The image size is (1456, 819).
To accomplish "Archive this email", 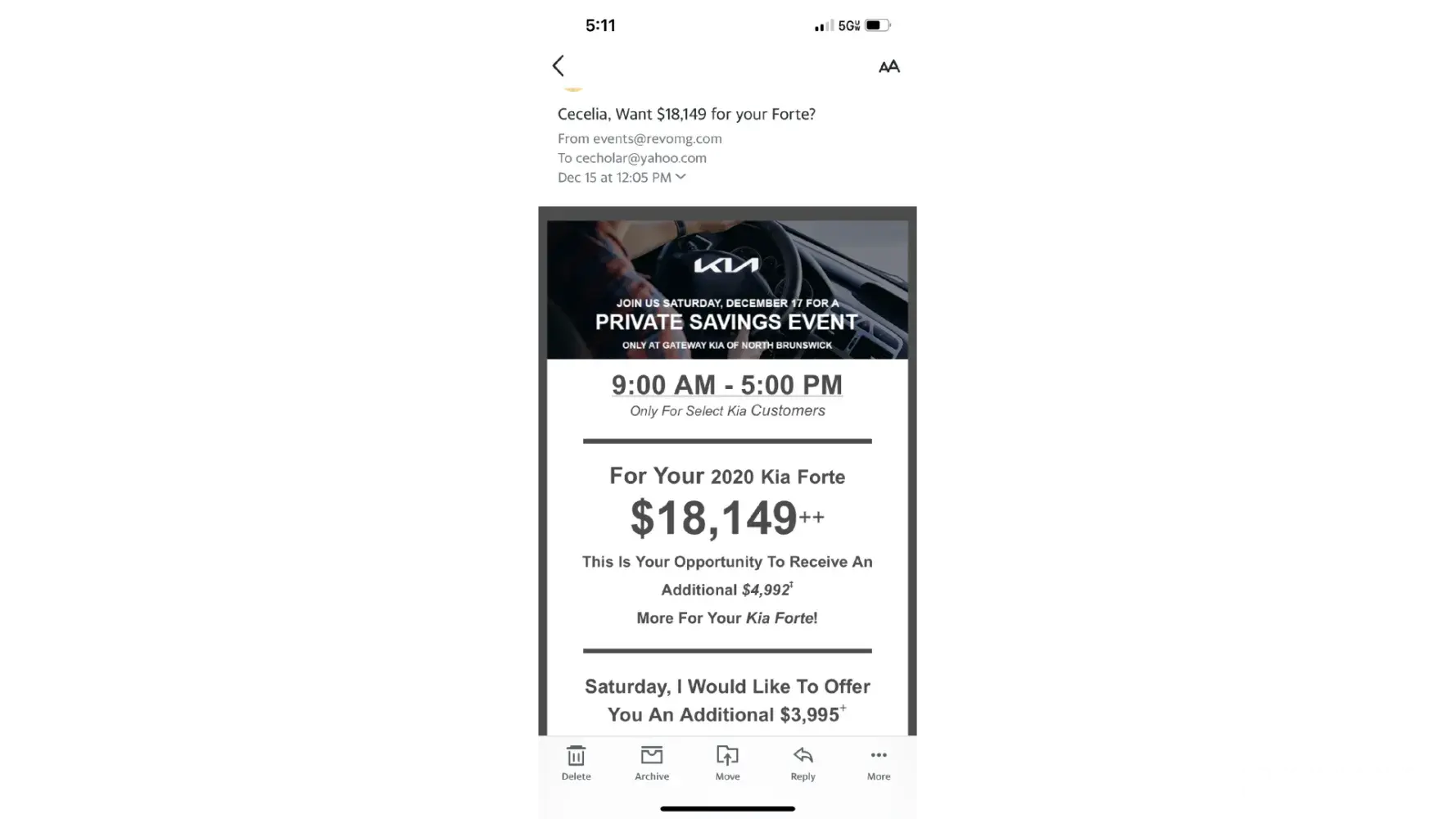I will 652,762.
